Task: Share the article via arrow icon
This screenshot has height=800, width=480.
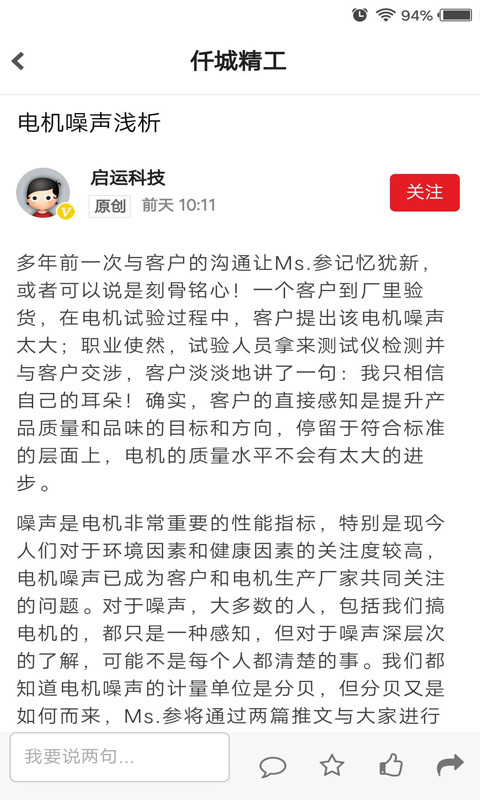Action: tap(450, 765)
